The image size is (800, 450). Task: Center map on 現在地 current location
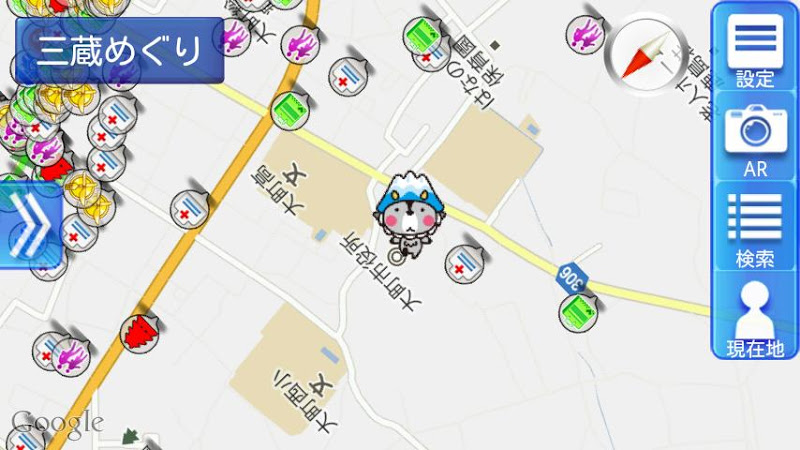tap(755, 318)
